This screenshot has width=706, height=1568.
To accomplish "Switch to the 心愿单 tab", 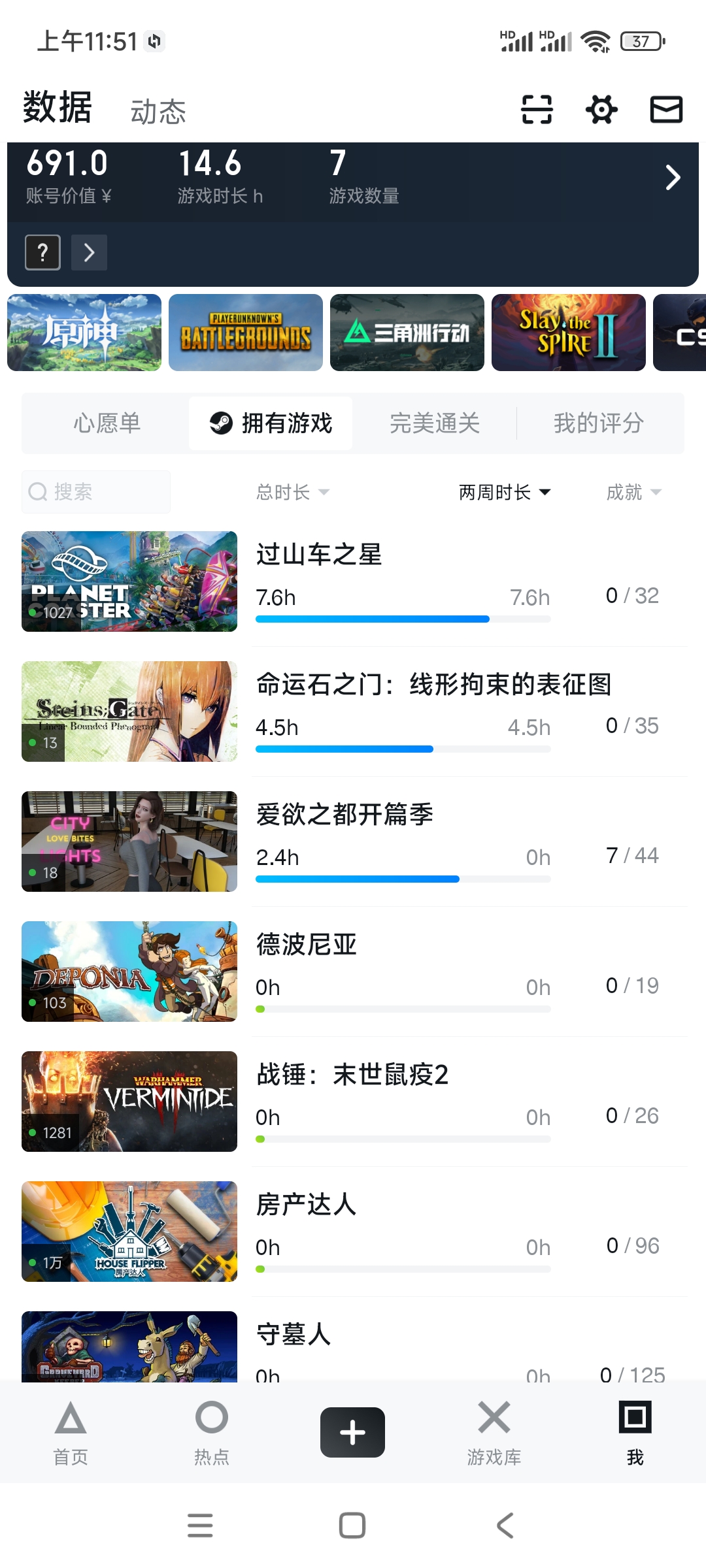I will coord(107,423).
